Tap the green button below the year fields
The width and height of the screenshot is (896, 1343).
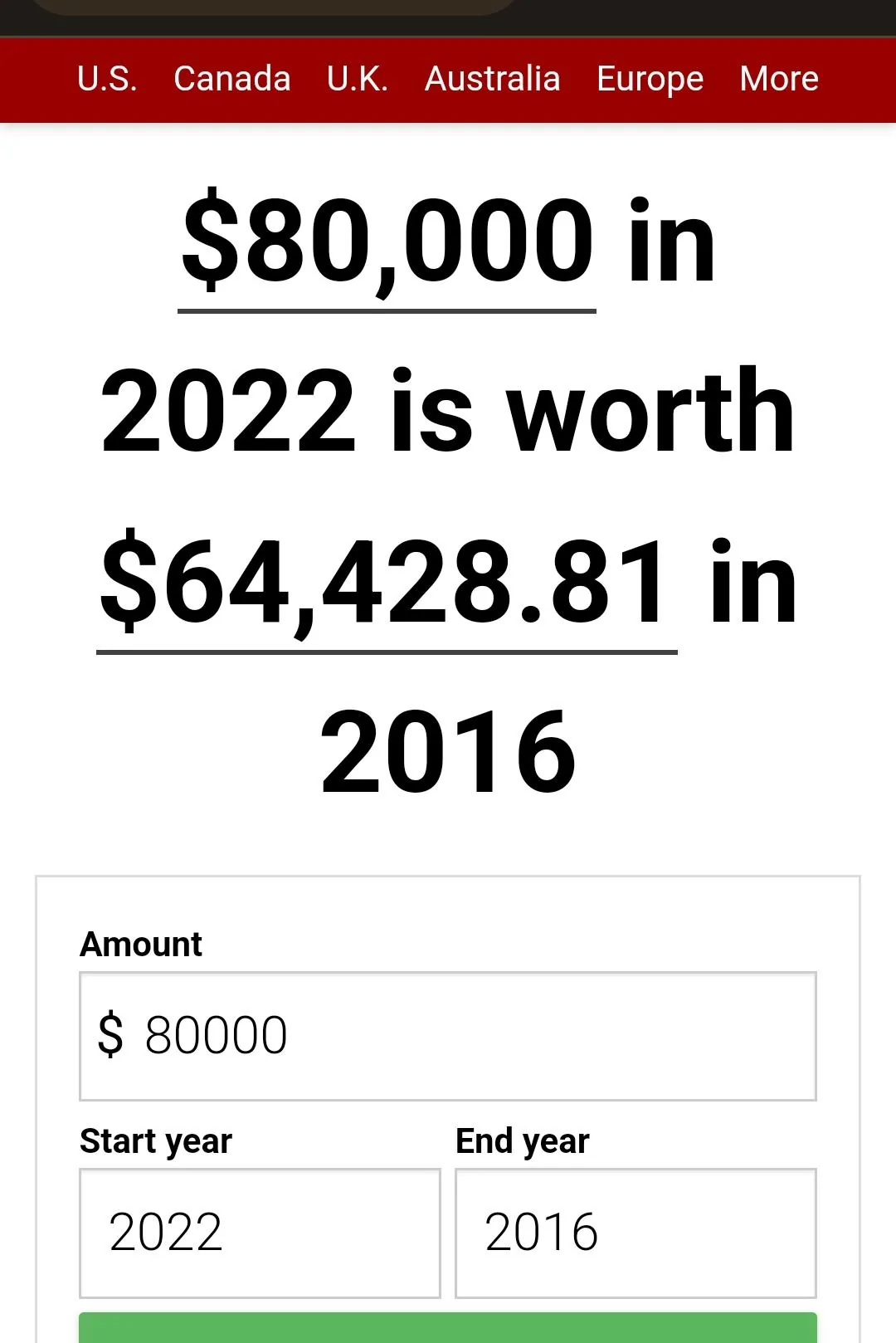coord(448,1328)
